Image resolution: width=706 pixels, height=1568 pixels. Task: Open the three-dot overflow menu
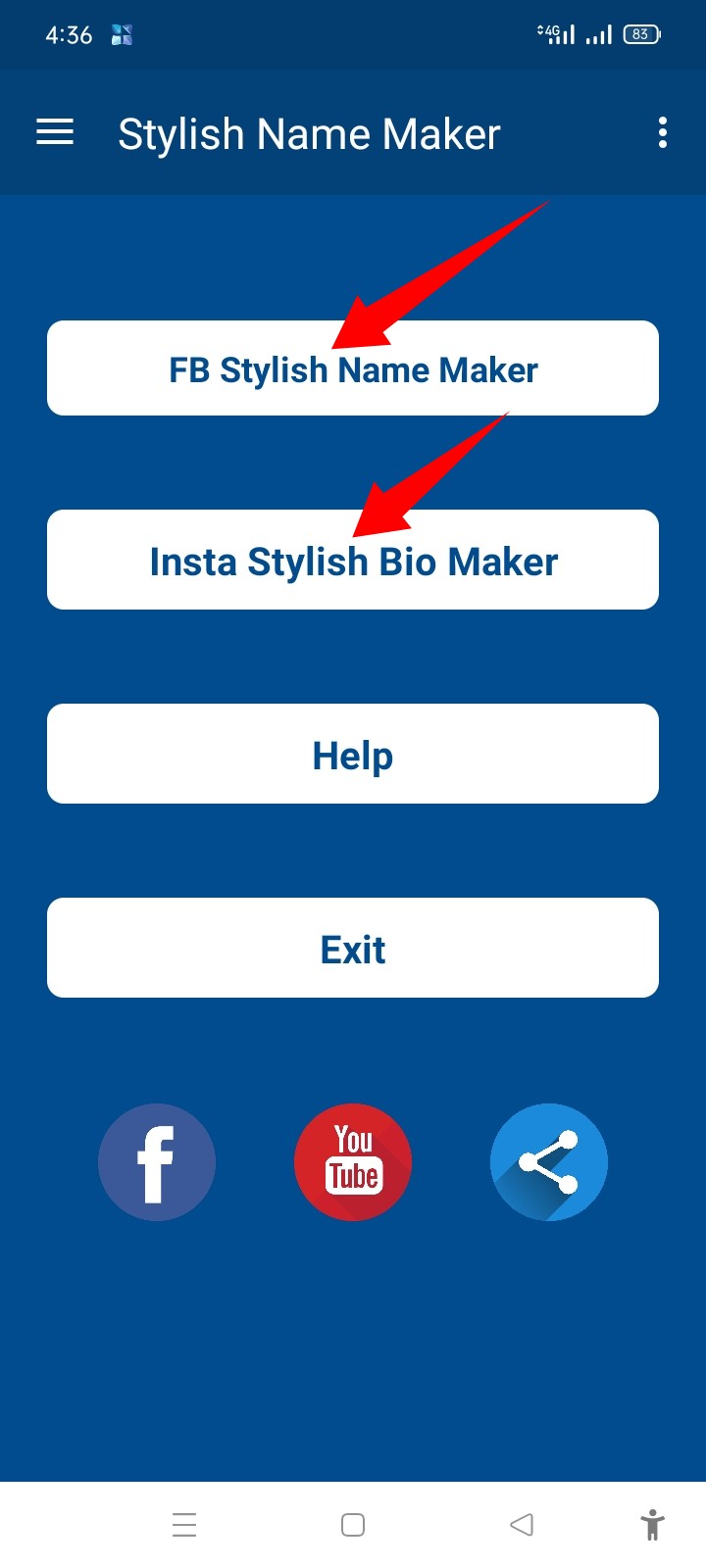coord(663,132)
